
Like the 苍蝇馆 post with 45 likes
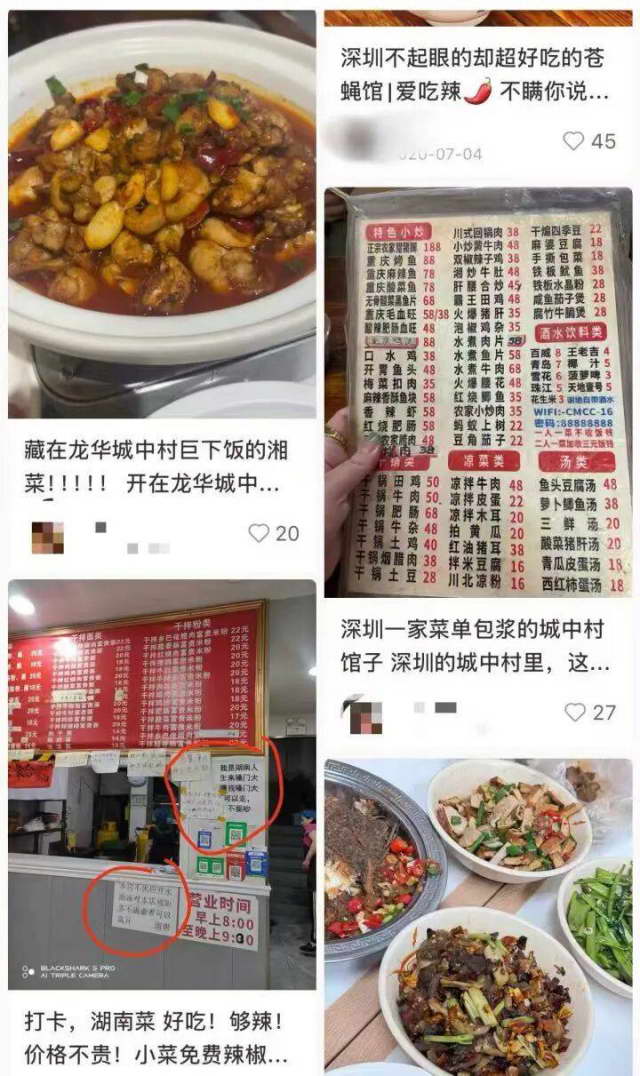[x=574, y=141]
